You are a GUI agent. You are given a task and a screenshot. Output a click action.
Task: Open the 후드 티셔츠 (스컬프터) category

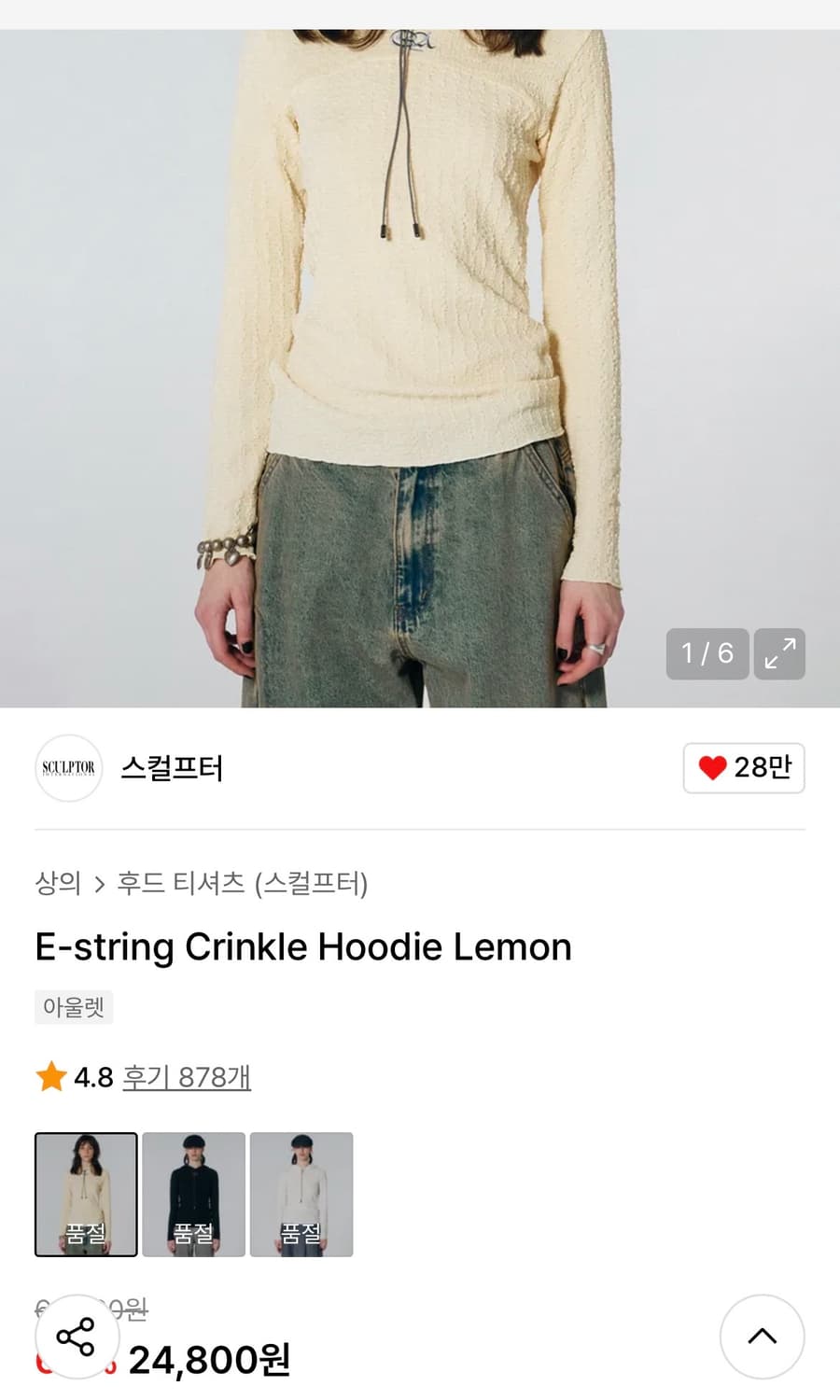point(240,885)
